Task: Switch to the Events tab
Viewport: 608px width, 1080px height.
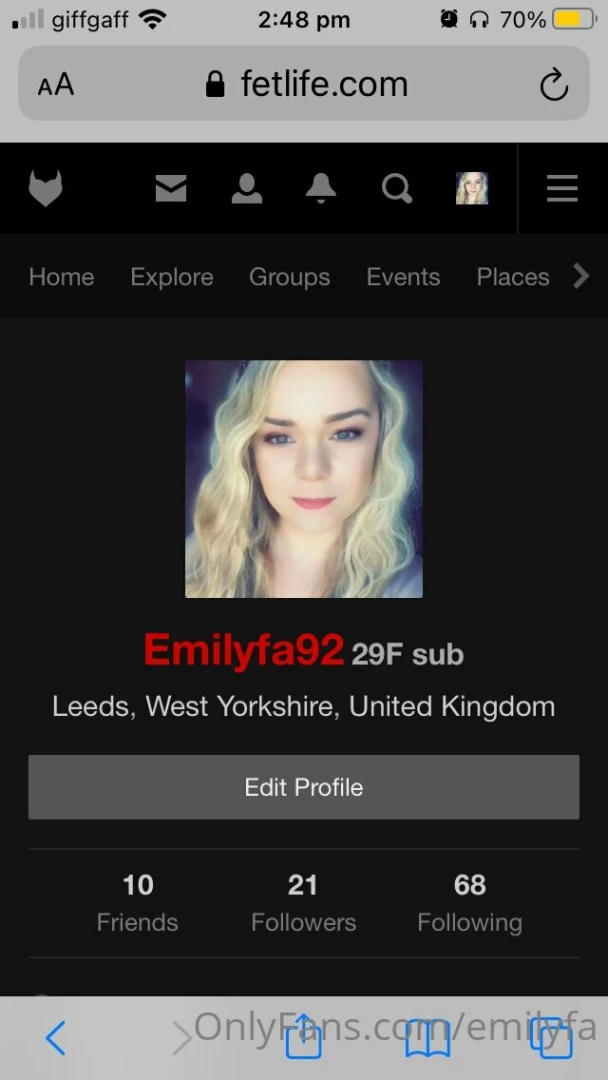Action: coord(403,277)
